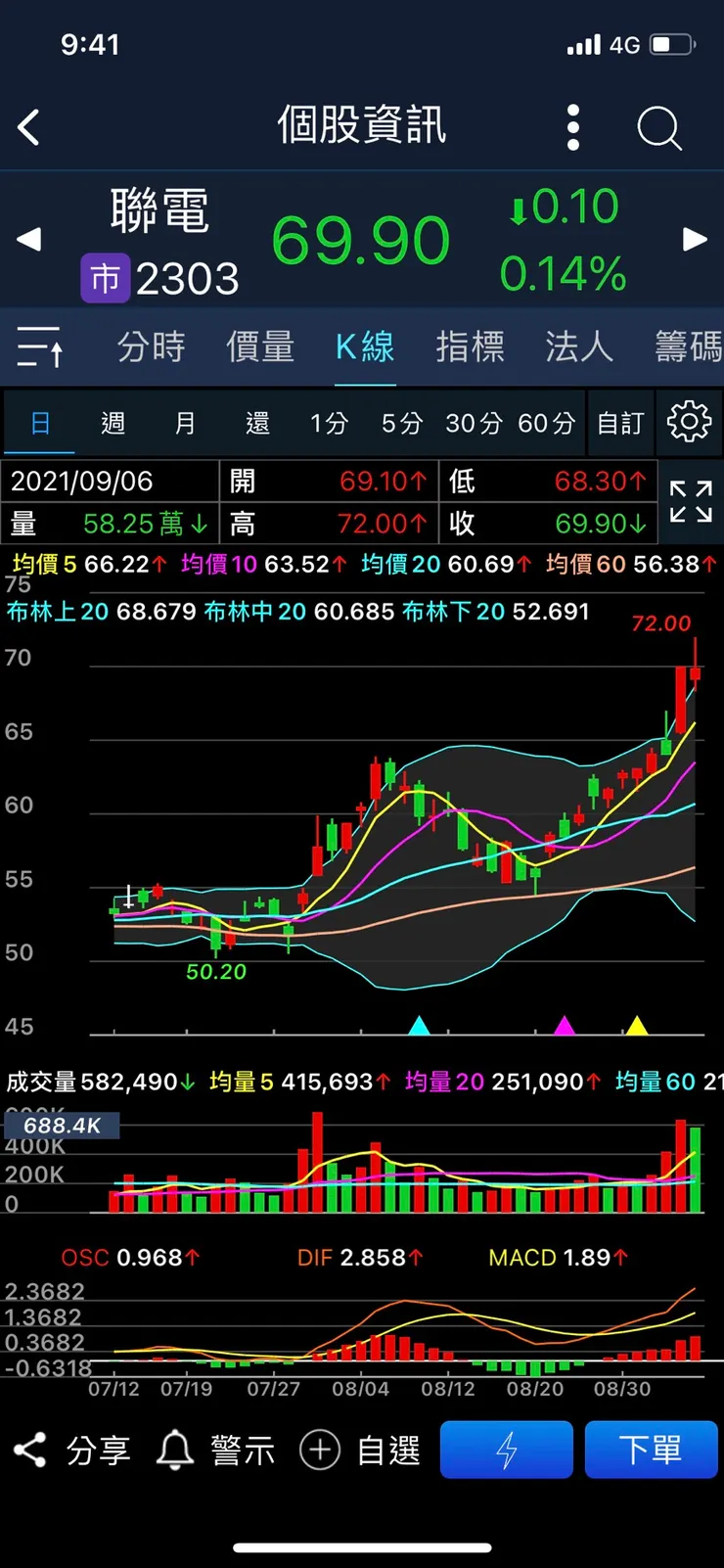
Task: Tap the 下單 order button
Action: pyautogui.click(x=651, y=1450)
